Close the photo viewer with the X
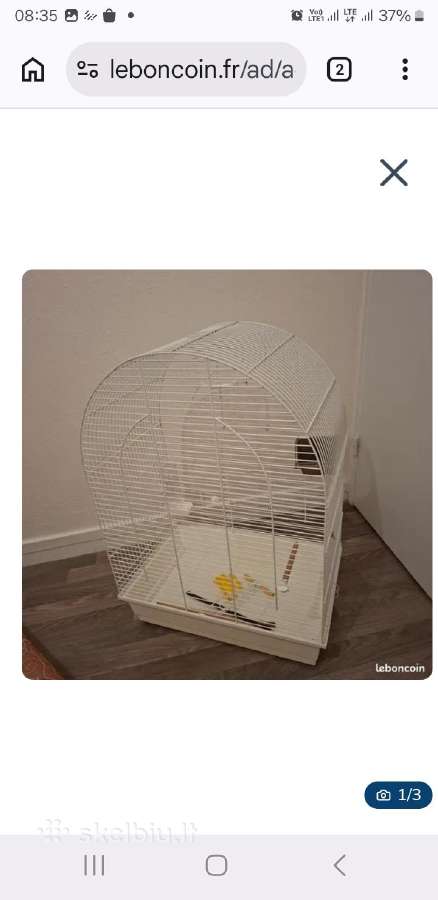 (x=394, y=173)
